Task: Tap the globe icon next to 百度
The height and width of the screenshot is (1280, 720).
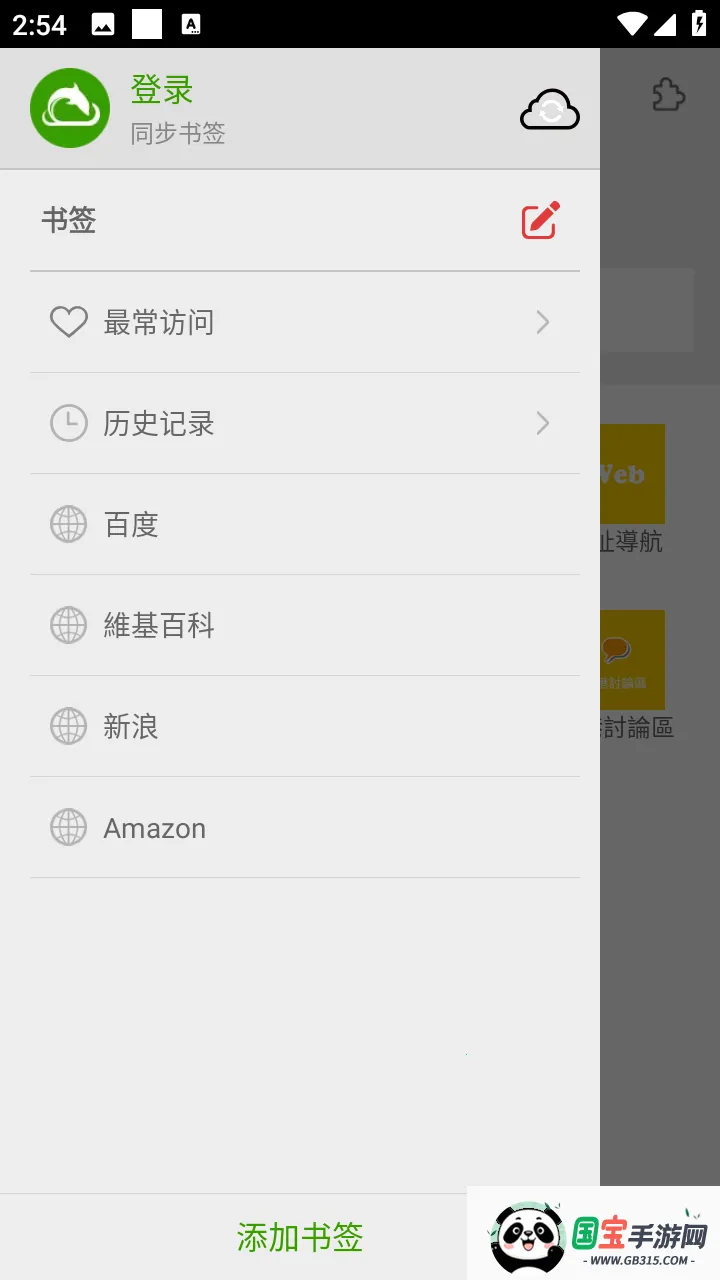Action: [68, 524]
